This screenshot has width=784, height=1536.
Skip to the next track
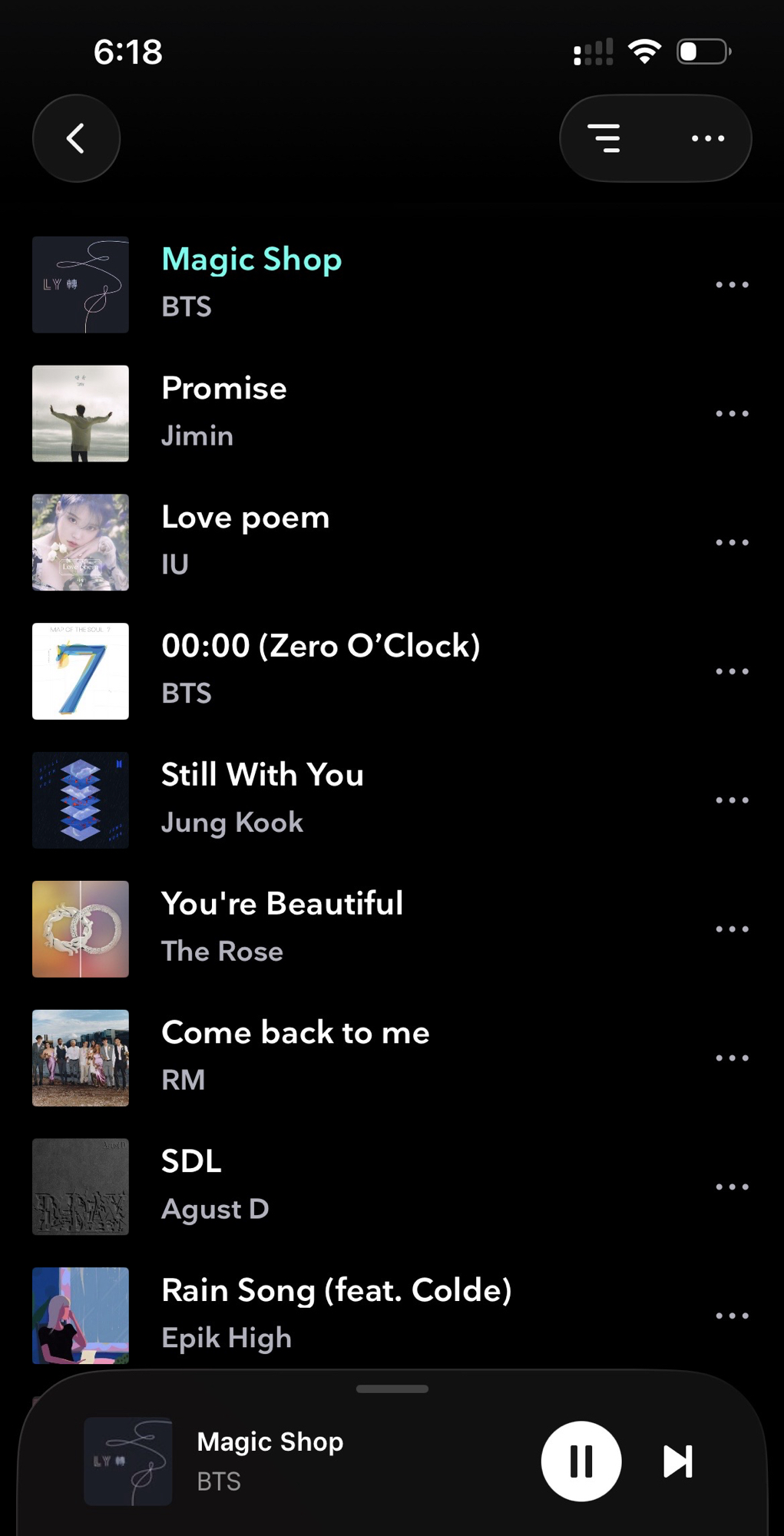678,1461
